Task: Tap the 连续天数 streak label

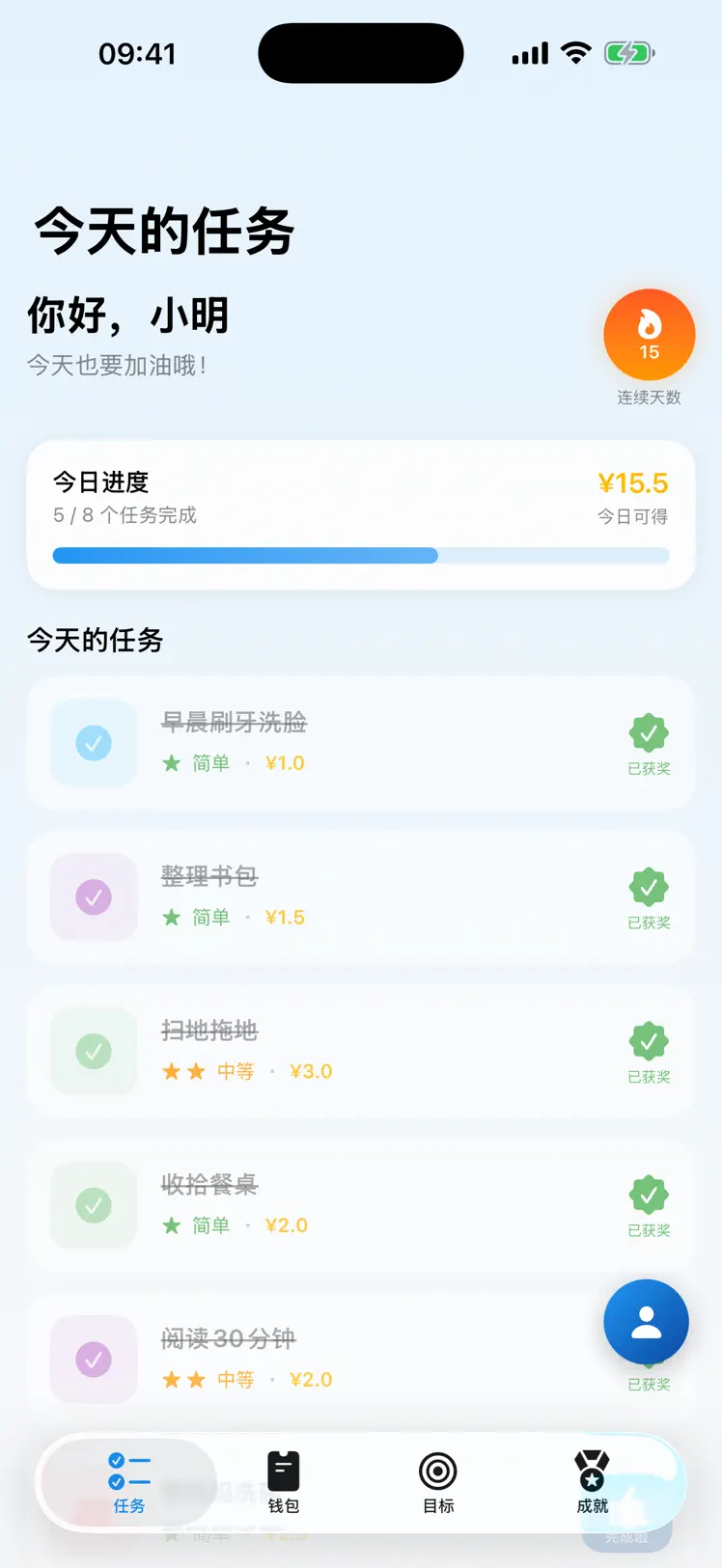Action: click(647, 398)
